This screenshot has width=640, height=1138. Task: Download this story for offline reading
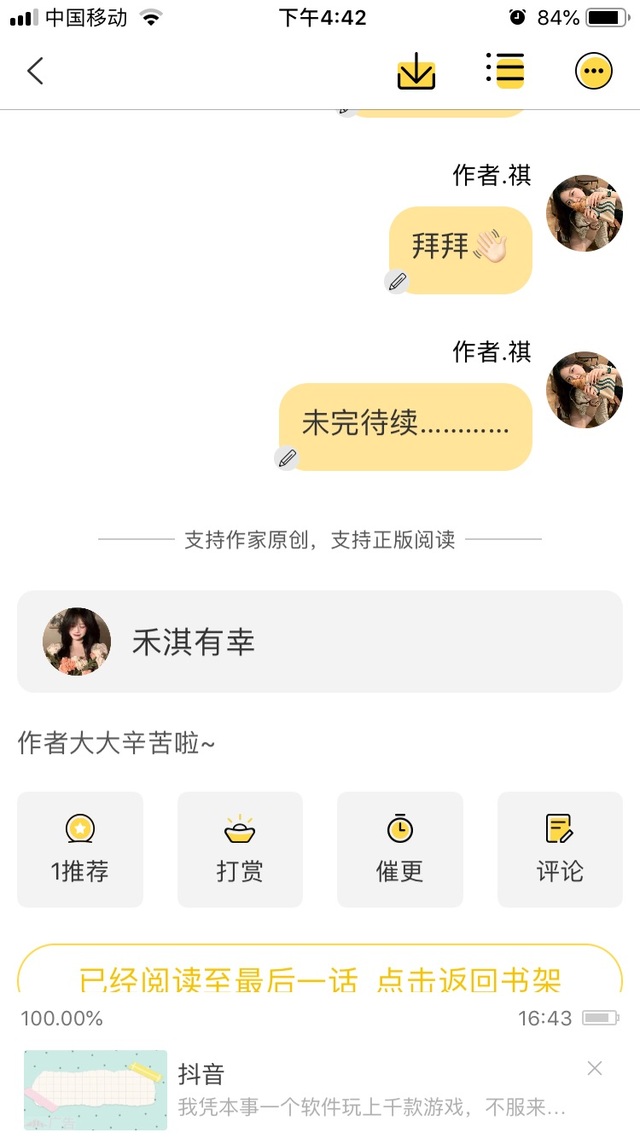(416, 71)
